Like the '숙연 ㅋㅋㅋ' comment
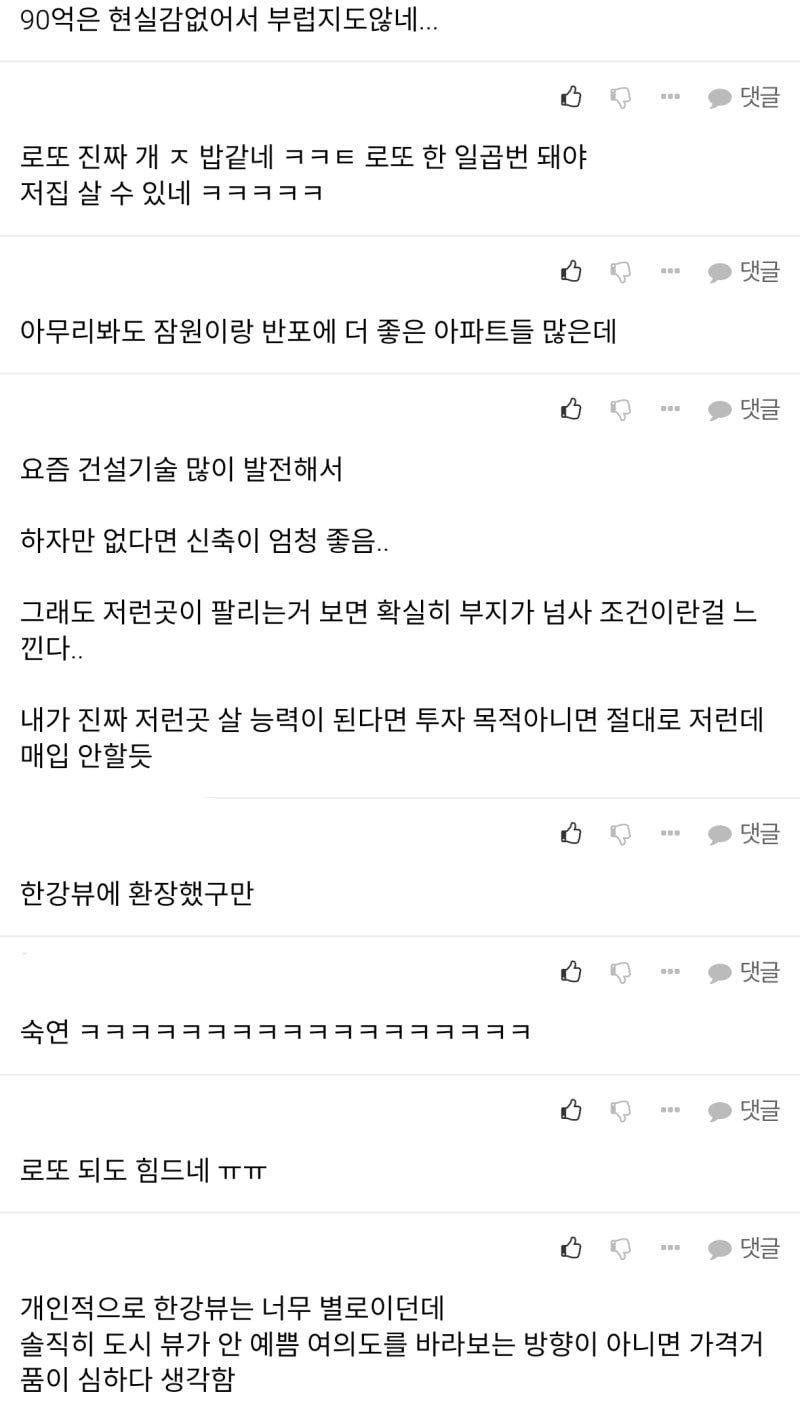Image resolution: width=800 pixels, height=1407 pixels. 571,971
